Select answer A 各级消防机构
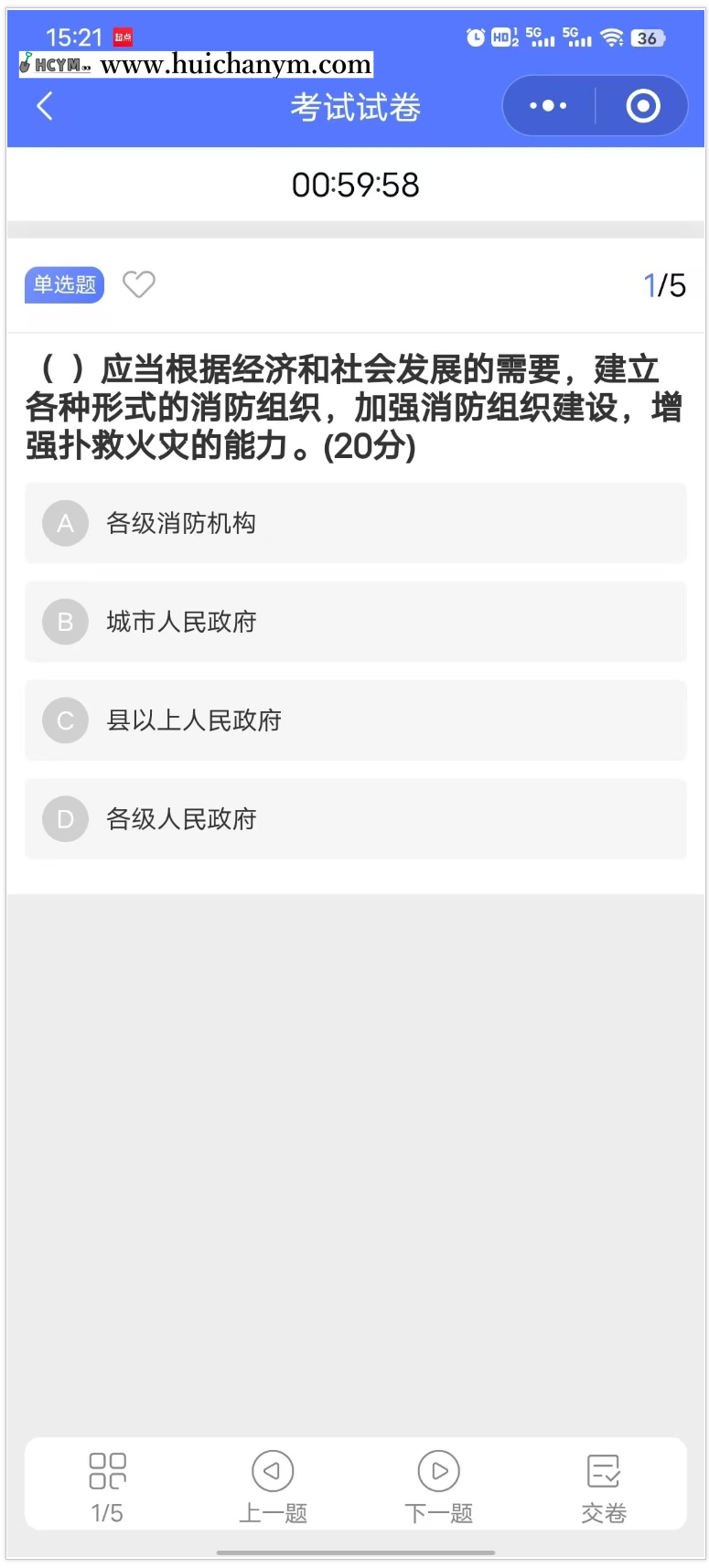 pyautogui.click(x=355, y=523)
